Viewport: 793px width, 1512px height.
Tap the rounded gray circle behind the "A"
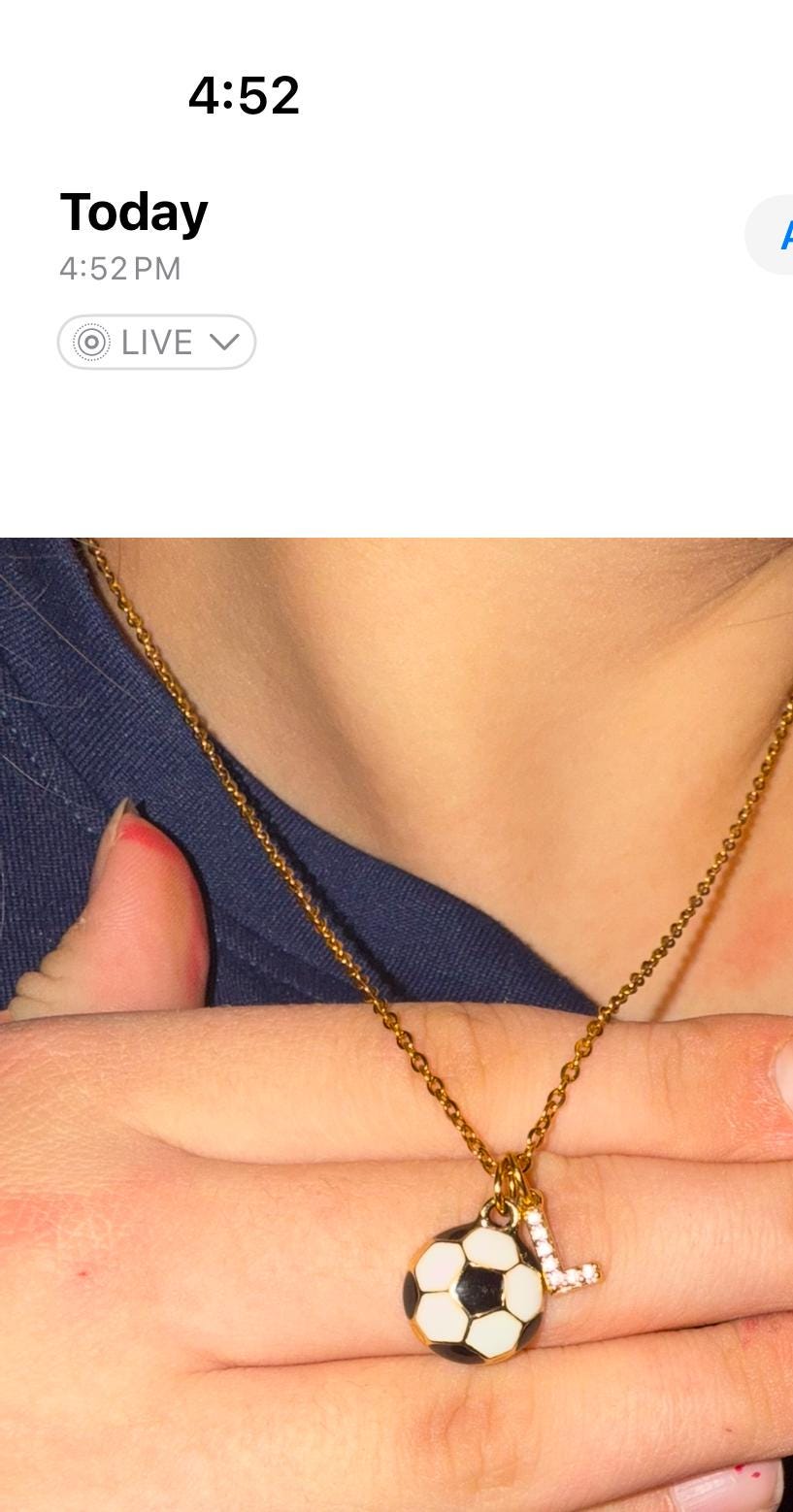click(776, 234)
